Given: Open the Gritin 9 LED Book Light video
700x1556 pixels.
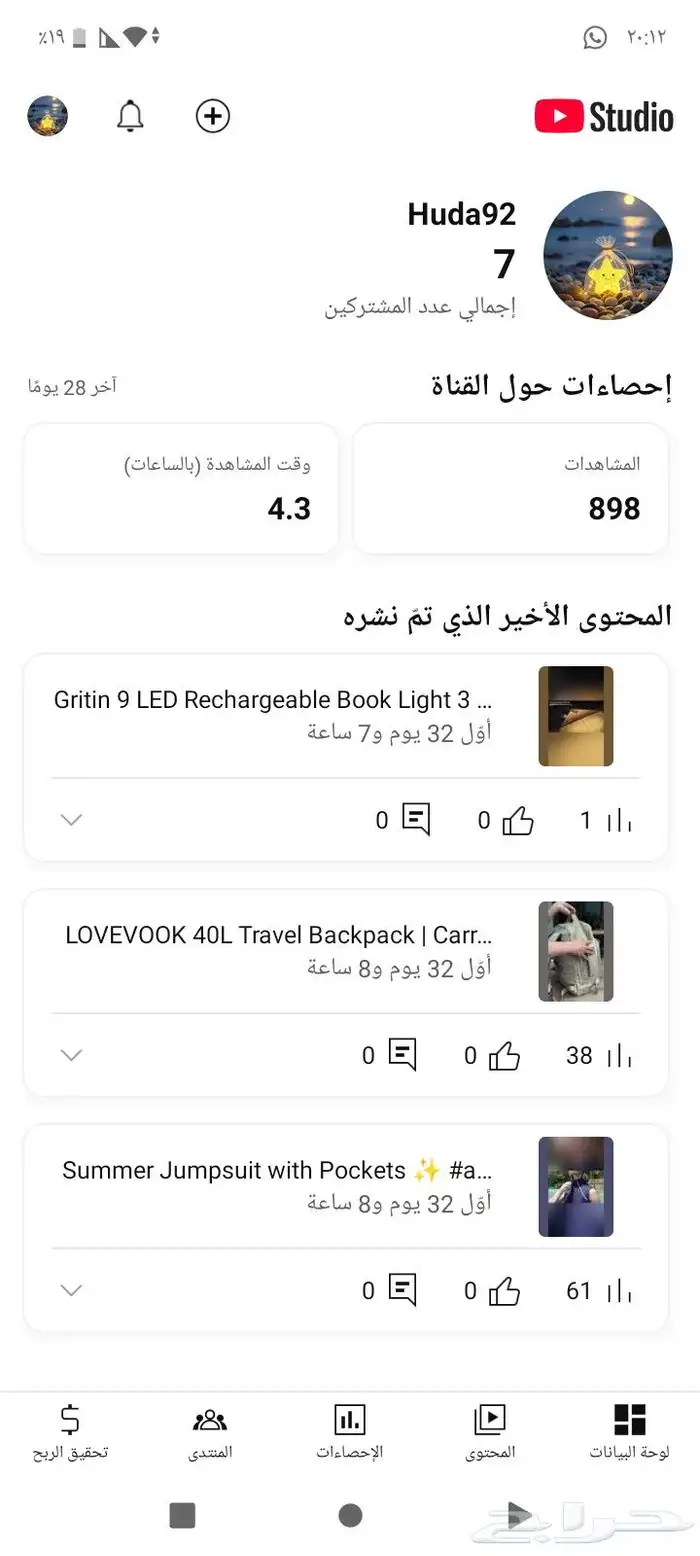Looking at the screenshot, I should click(274, 700).
